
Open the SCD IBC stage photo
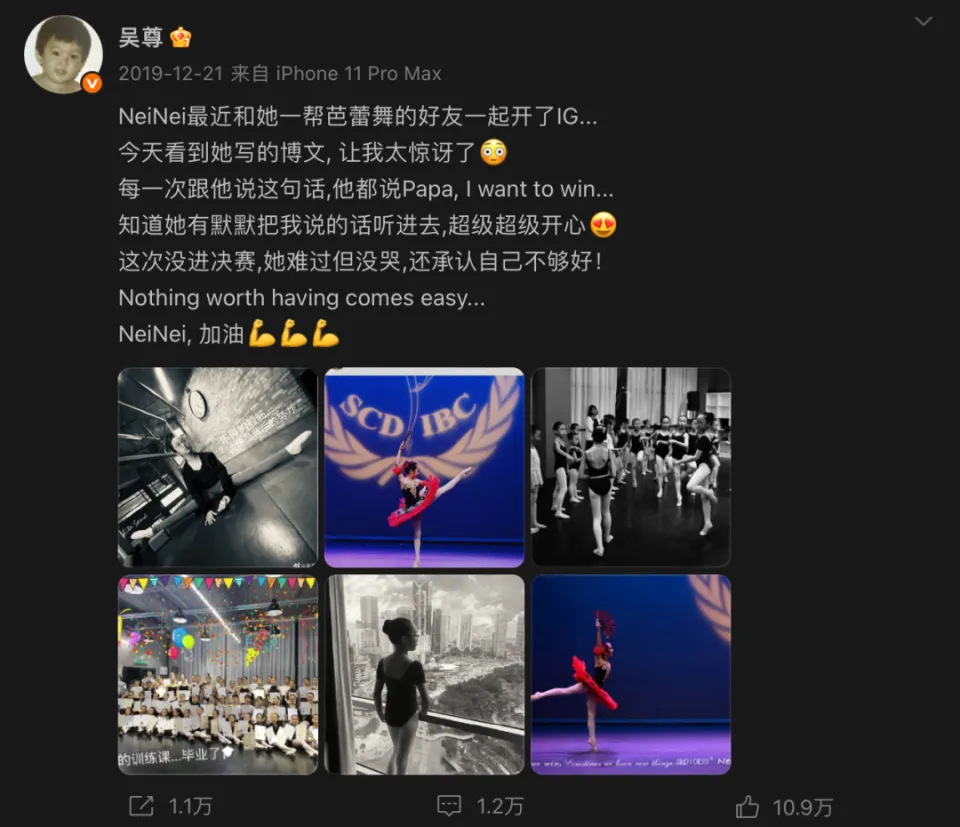point(424,467)
